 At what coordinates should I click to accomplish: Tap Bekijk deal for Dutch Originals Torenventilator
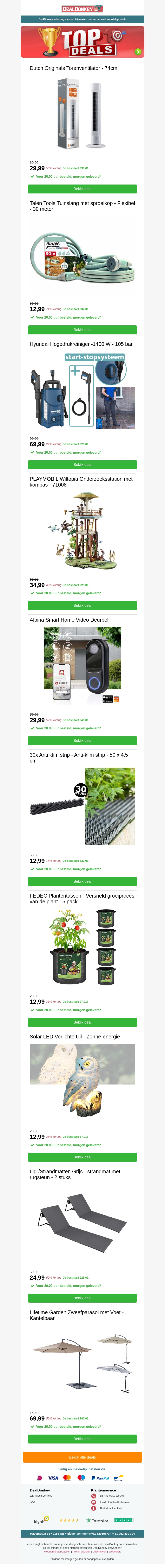tap(82, 189)
